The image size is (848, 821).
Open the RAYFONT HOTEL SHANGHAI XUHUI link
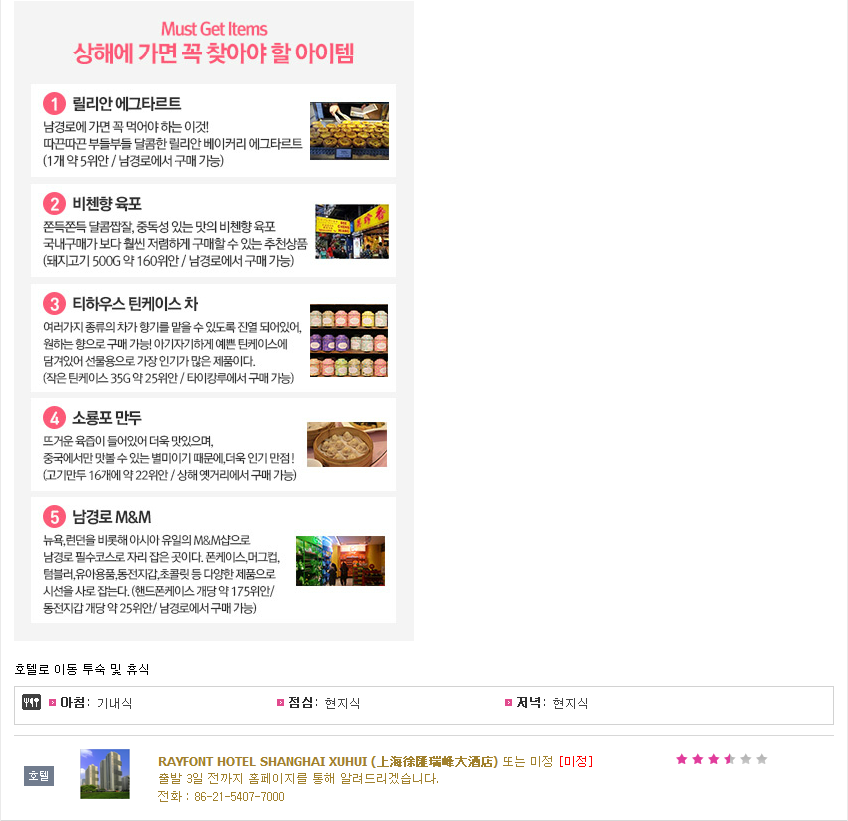(x=328, y=761)
